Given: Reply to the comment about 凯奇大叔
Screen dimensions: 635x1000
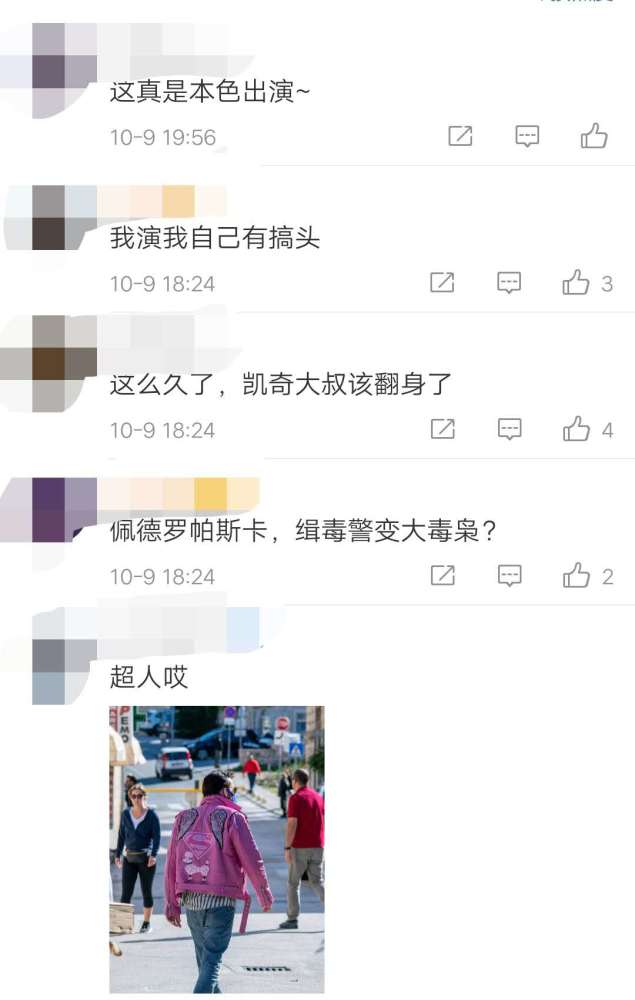Looking at the screenshot, I should [510, 429].
